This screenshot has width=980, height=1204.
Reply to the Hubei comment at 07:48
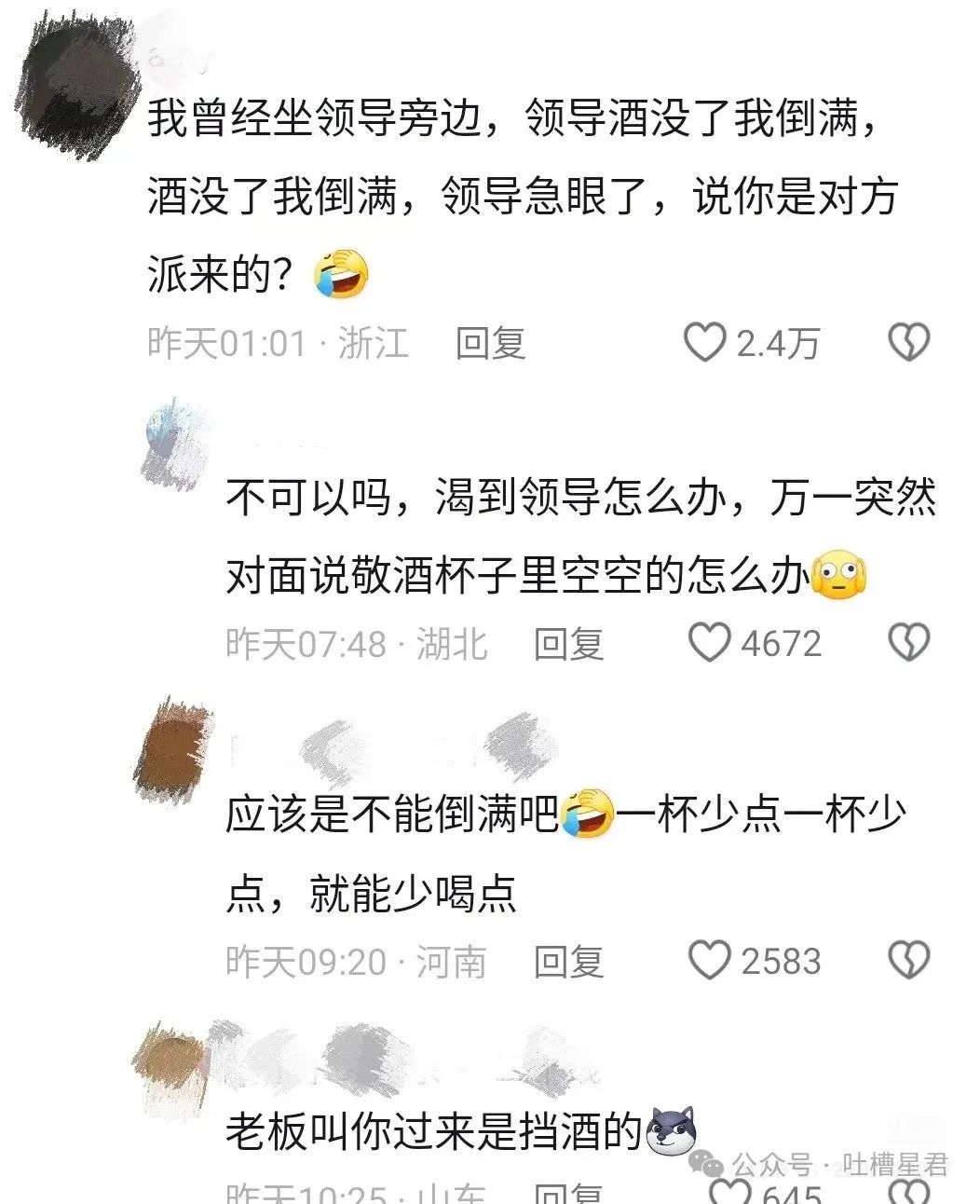click(x=568, y=643)
